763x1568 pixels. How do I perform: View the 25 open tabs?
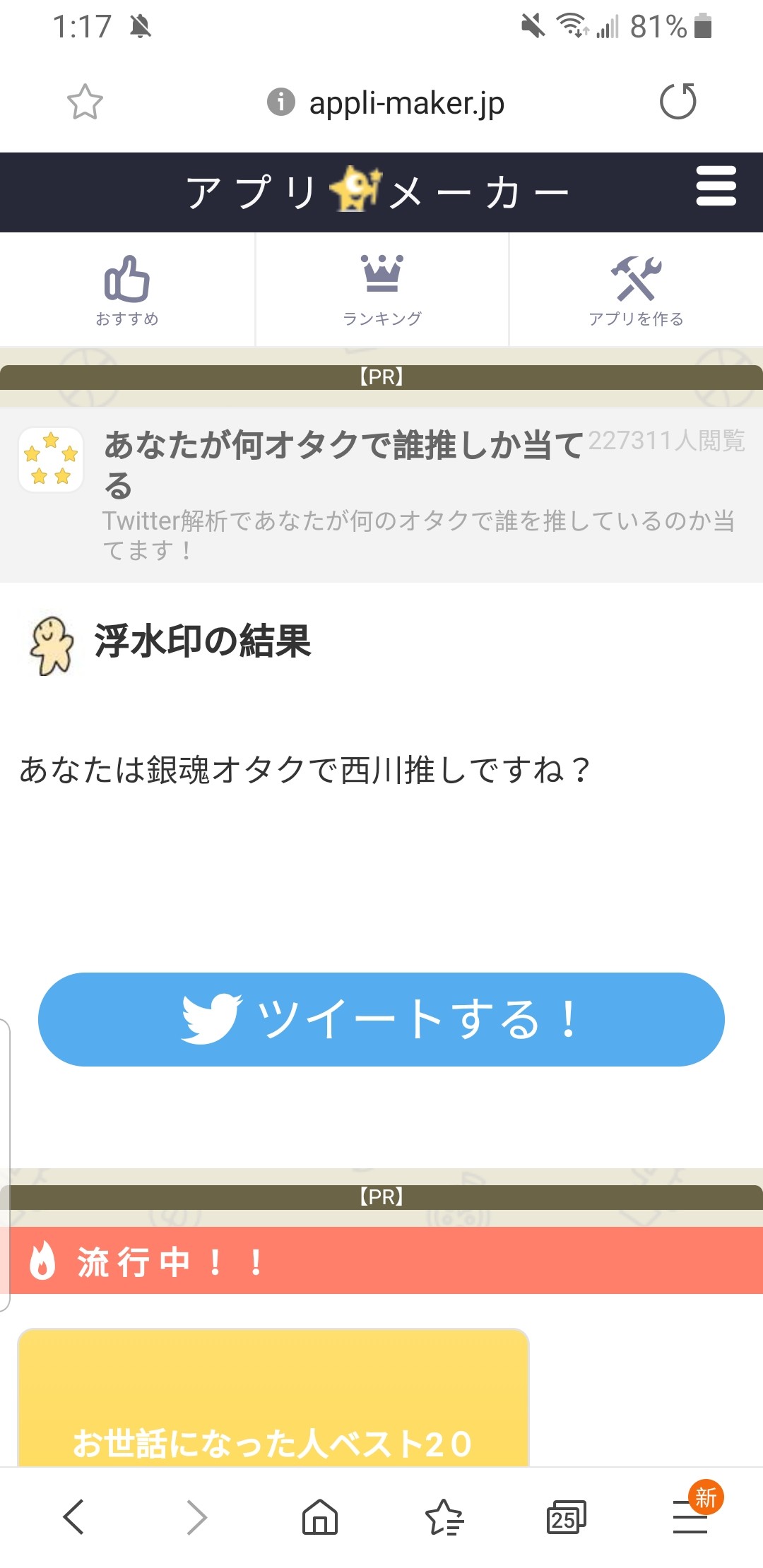[x=566, y=1516]
